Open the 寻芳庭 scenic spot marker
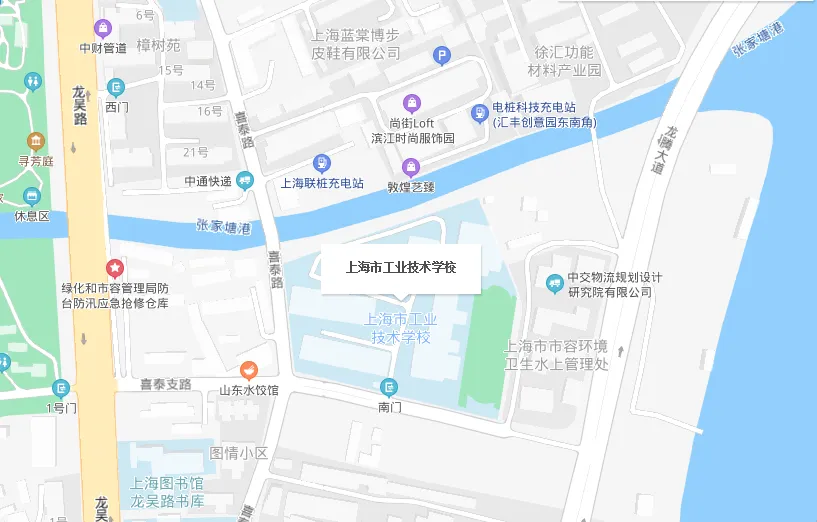This screenshot has width=817, height=522. pyautogui.click(x=36, y=140)
